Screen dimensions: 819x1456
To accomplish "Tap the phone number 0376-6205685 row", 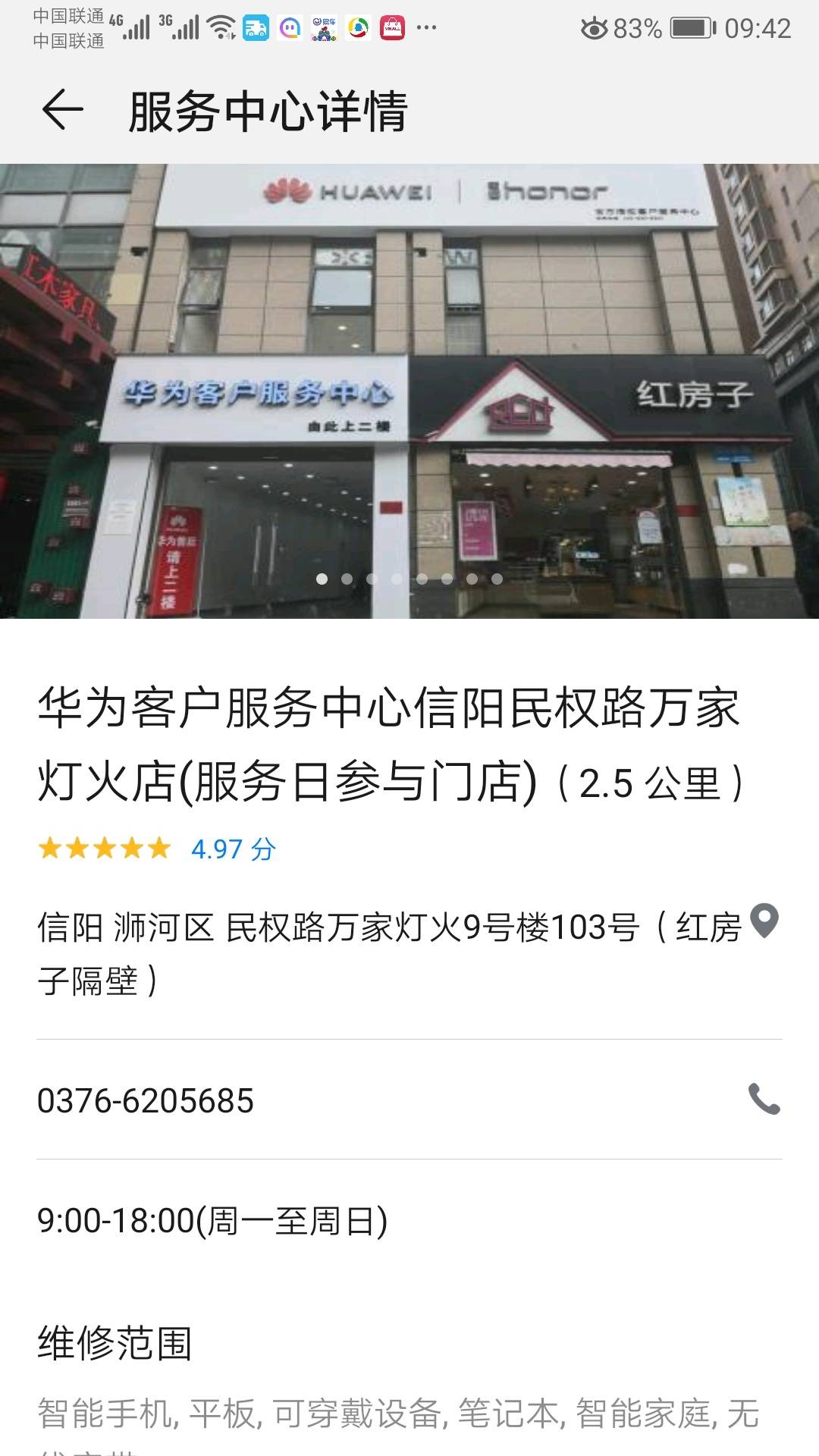I will 409,1100.
